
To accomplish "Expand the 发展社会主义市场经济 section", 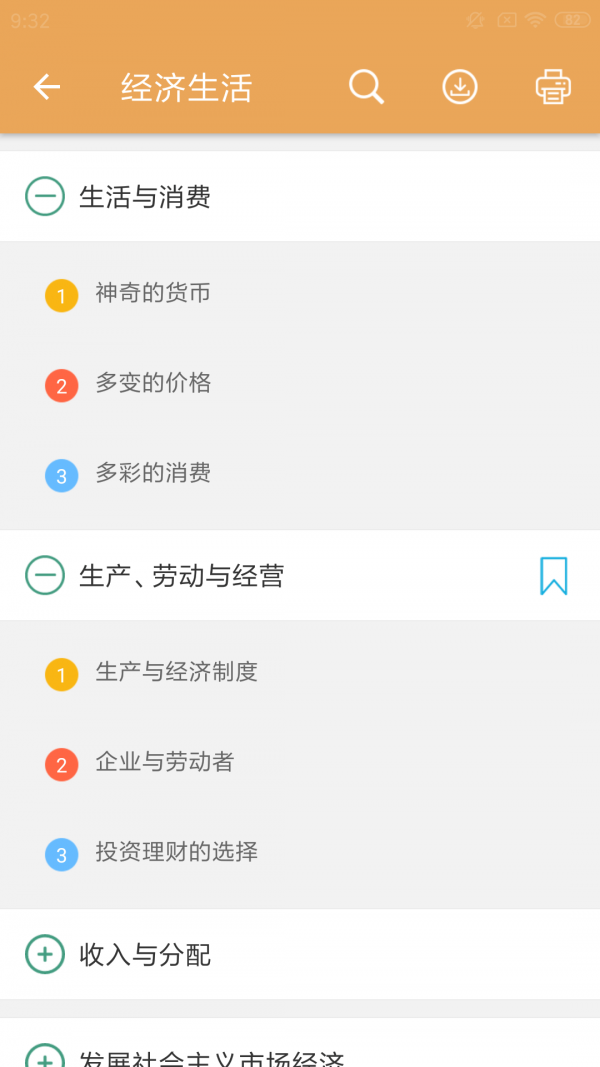I will pos(45,1056).
